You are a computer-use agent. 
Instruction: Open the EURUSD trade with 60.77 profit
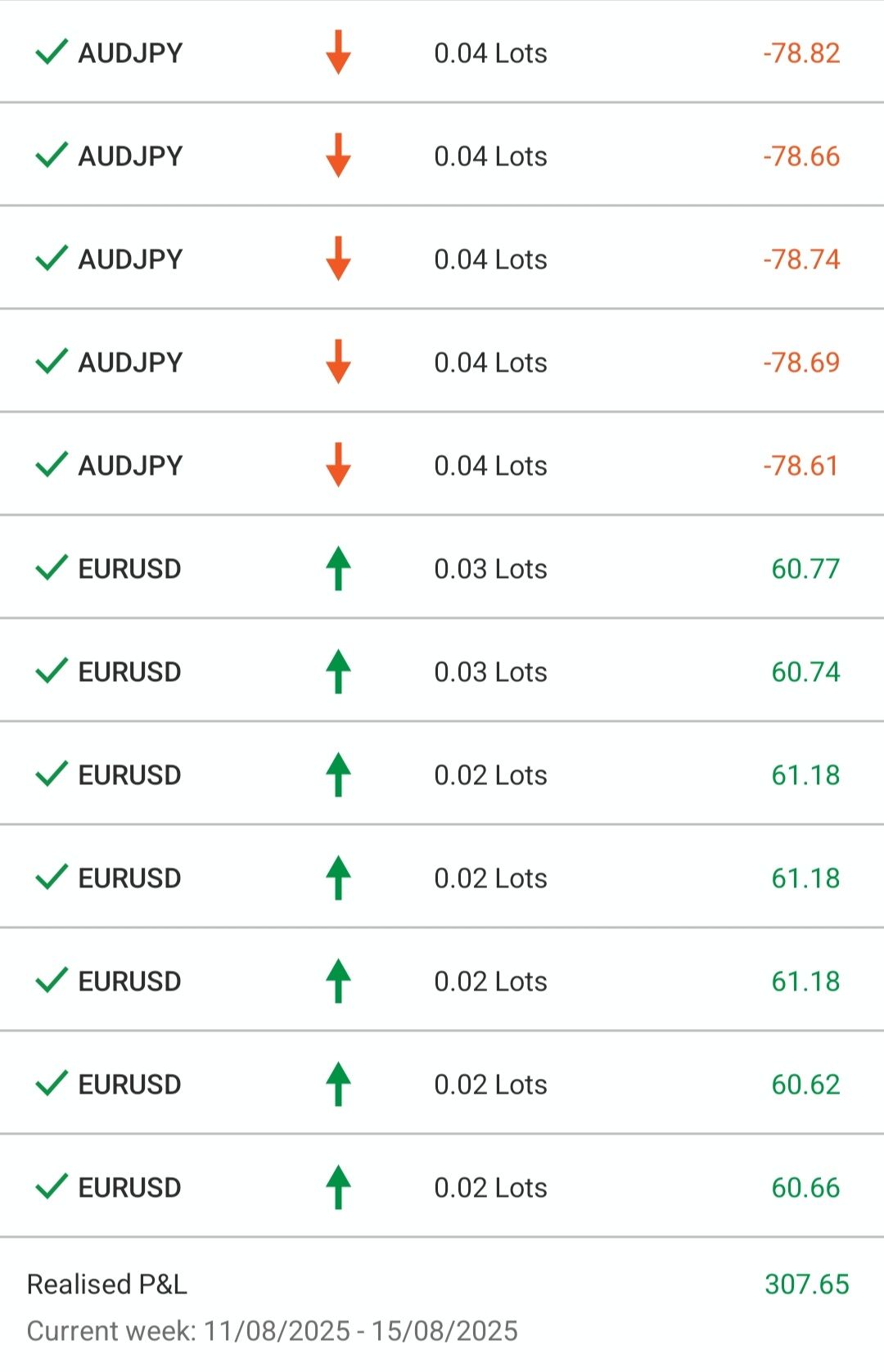442,569
